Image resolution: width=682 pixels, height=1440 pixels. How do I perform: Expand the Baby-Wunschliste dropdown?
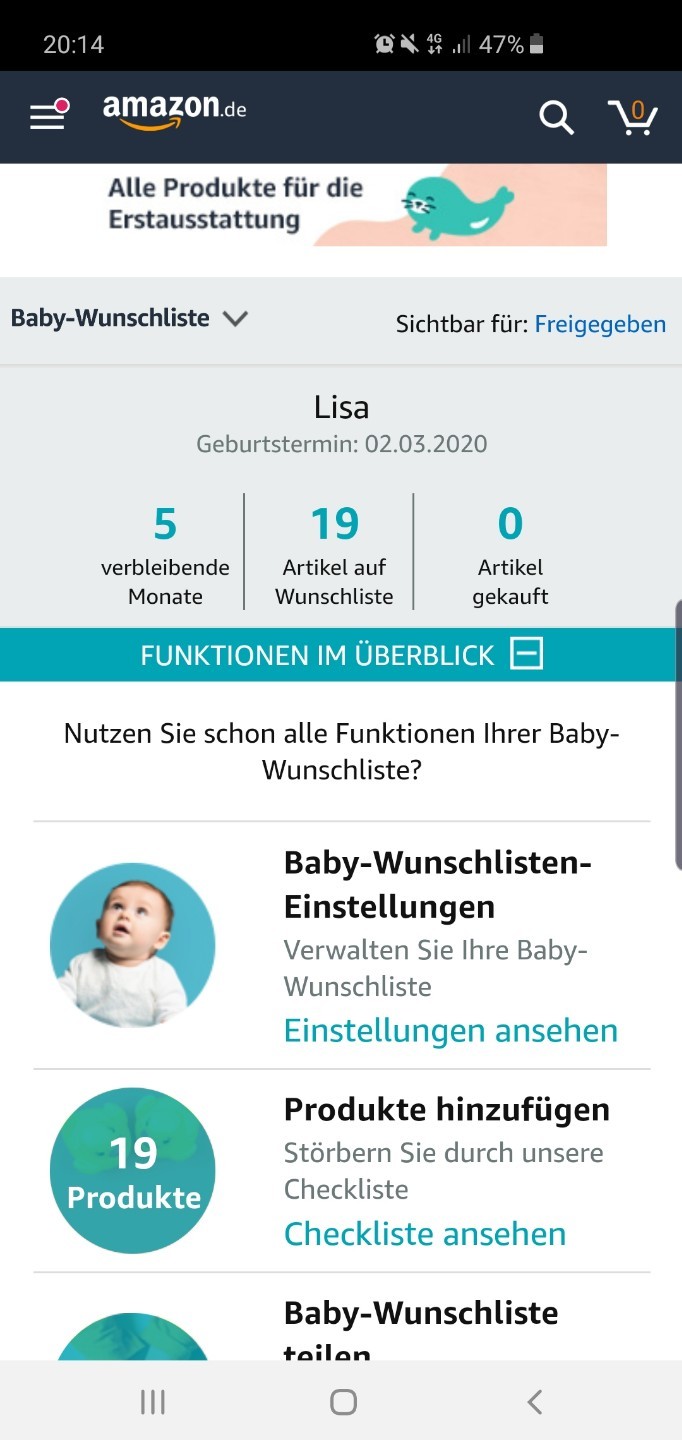click(129, 319)
